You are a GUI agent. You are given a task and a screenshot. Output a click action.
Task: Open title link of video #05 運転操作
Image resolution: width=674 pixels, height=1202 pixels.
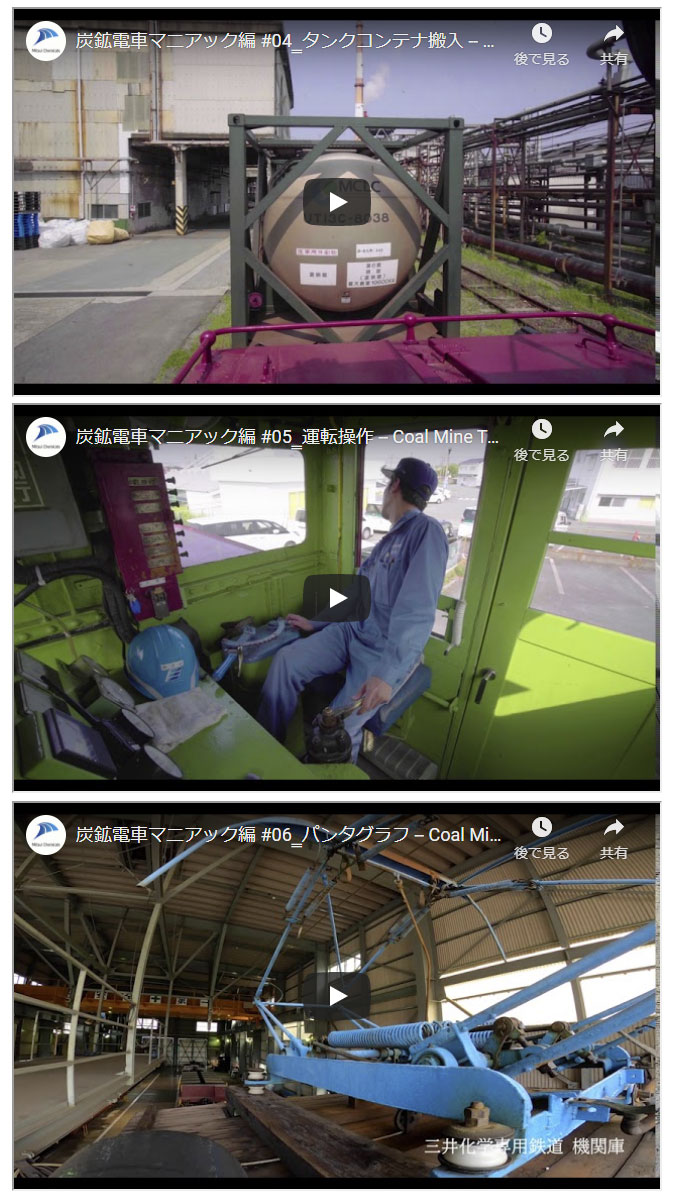287,437
